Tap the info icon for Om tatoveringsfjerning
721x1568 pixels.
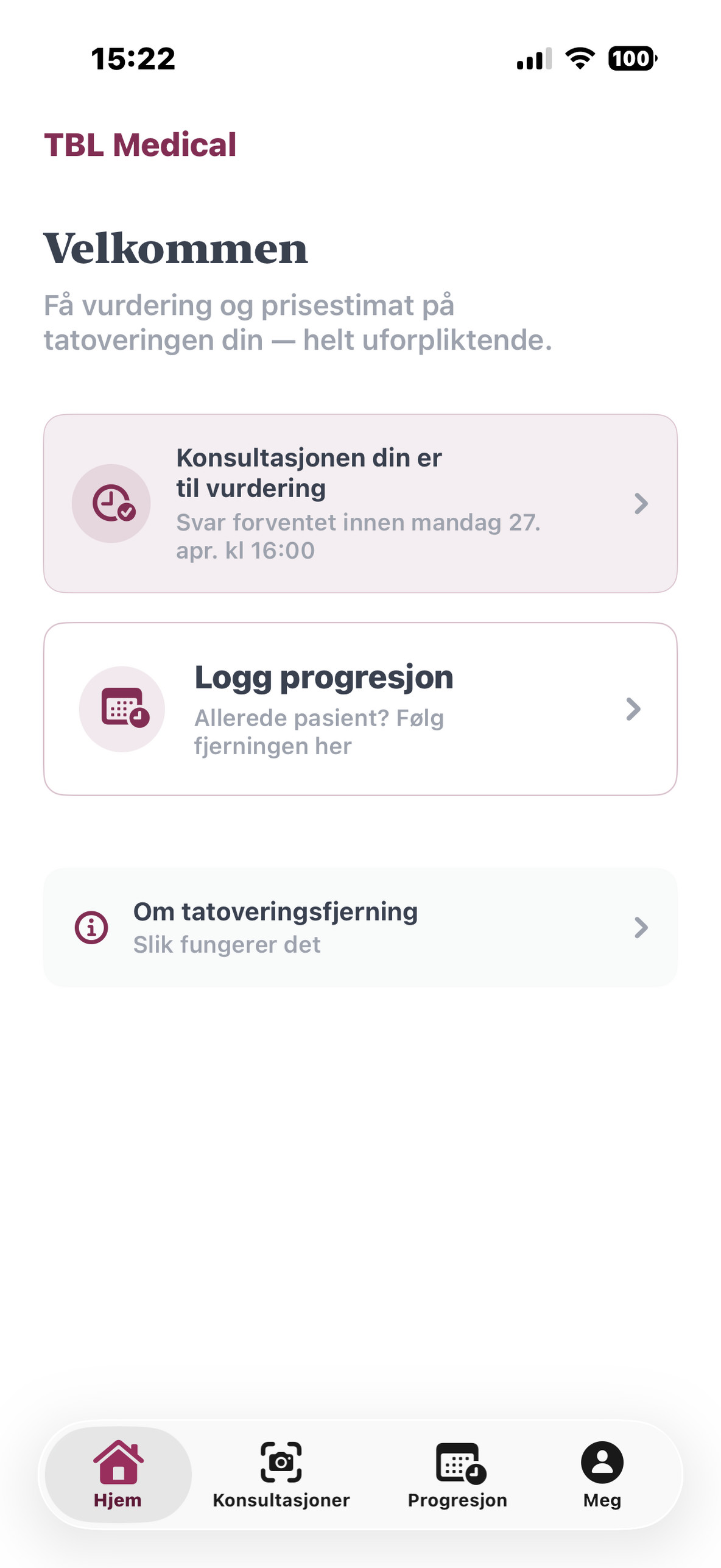tap(90, 928)
